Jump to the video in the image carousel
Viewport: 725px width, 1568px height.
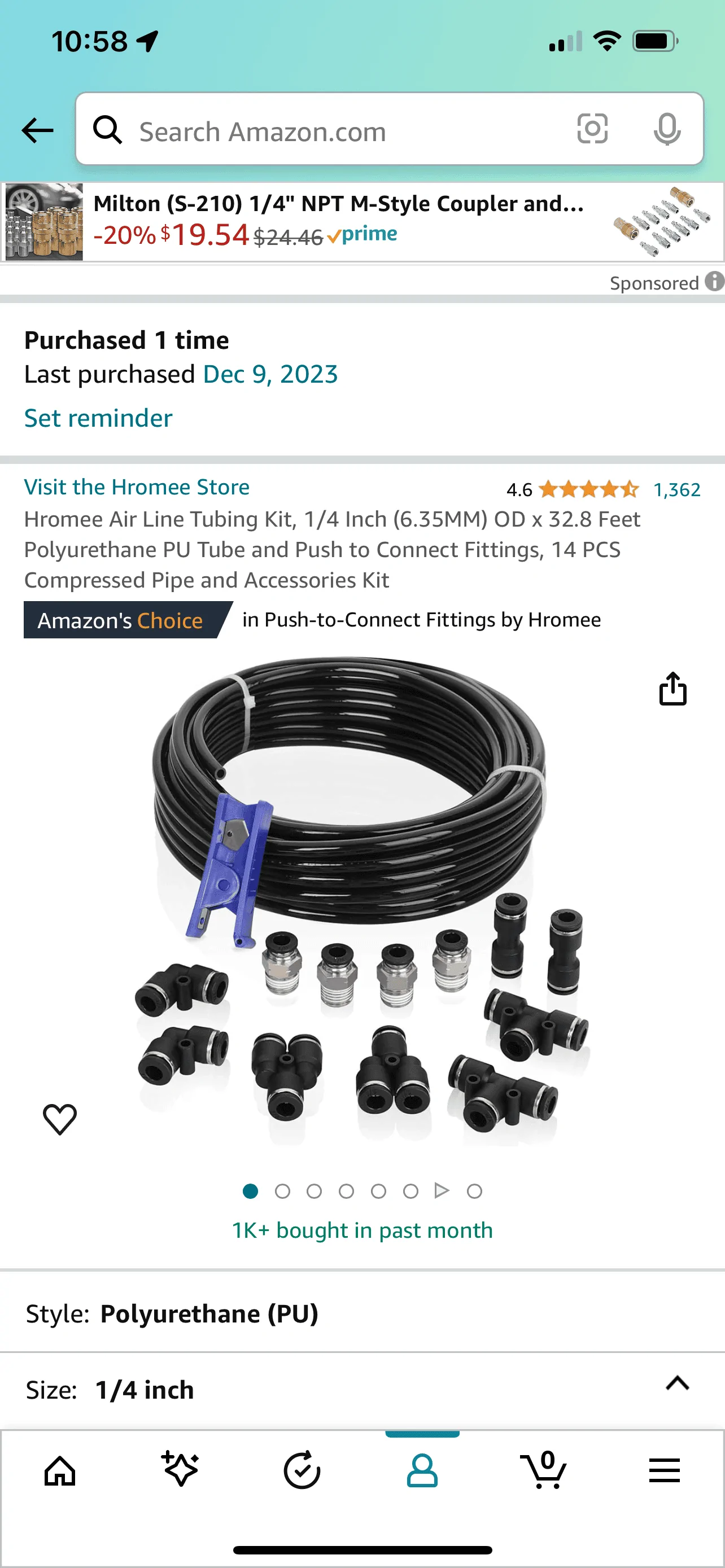pyautogui.click(x=442, y=1190)
